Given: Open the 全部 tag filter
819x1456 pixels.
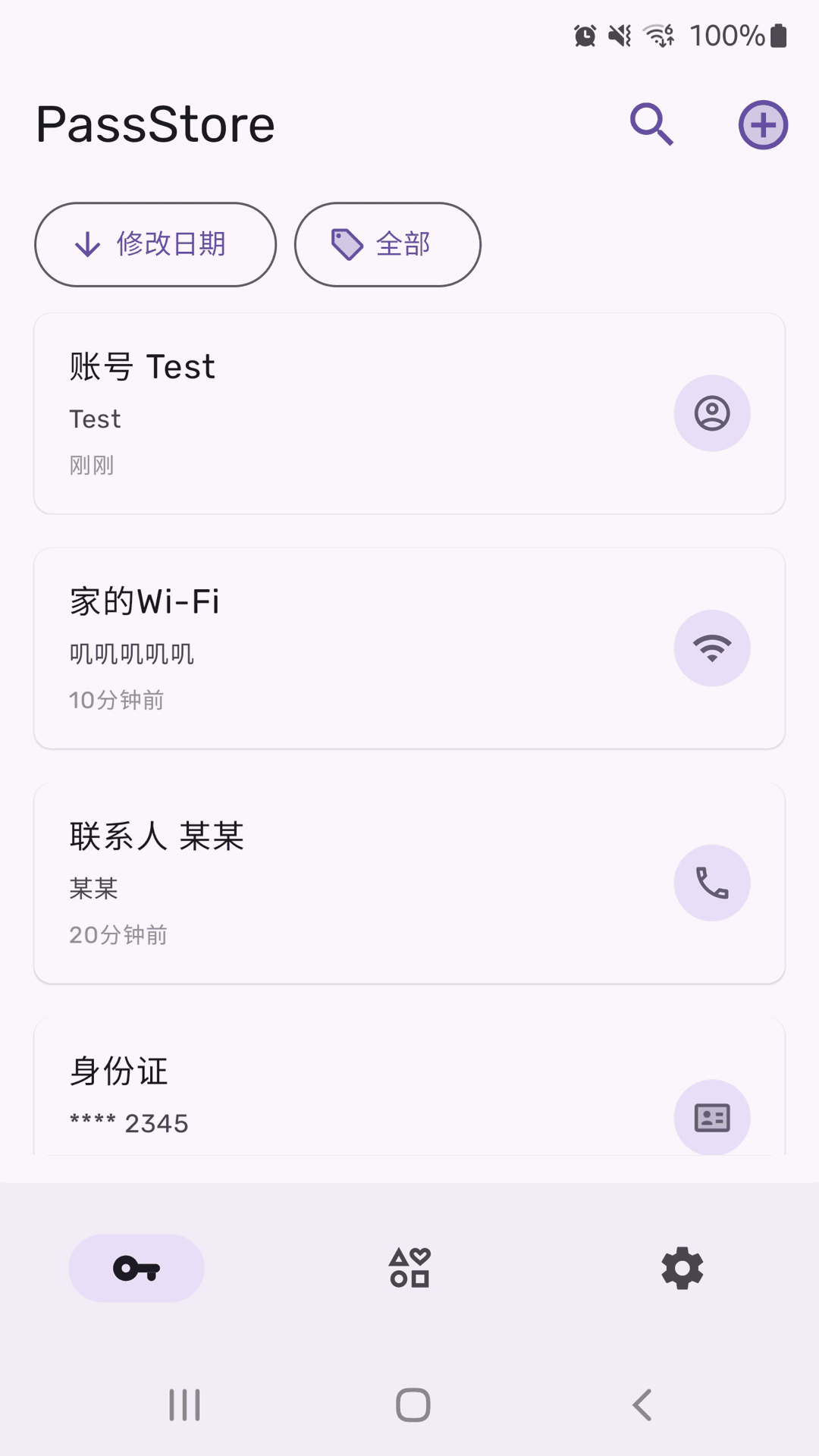Looking at the screenshot, I should click(x=387, y=244).
